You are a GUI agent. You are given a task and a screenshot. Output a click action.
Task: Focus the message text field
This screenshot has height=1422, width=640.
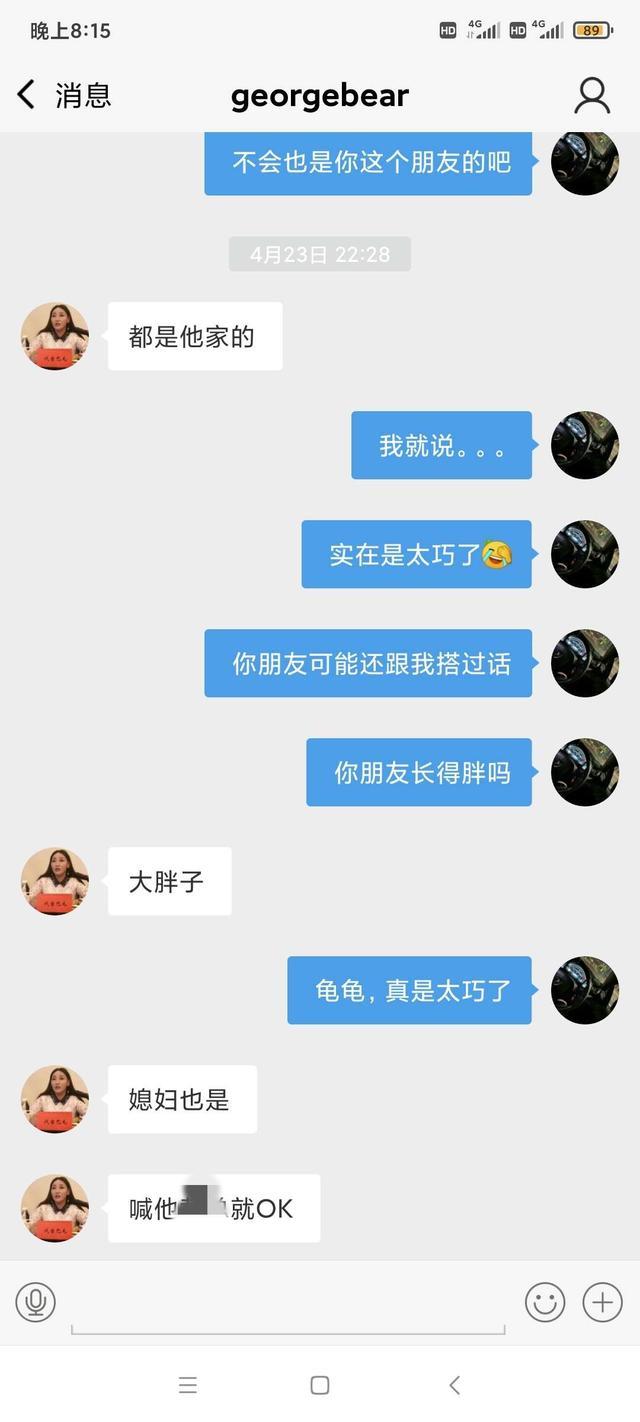pos(288,1304)
